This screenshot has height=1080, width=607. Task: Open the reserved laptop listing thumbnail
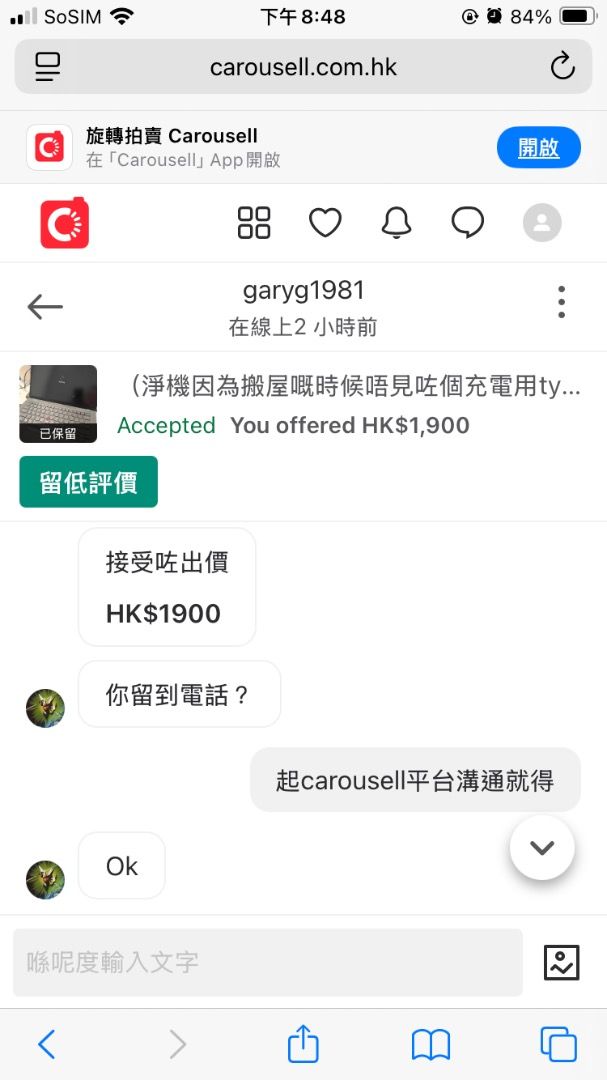tap(58, 403)
